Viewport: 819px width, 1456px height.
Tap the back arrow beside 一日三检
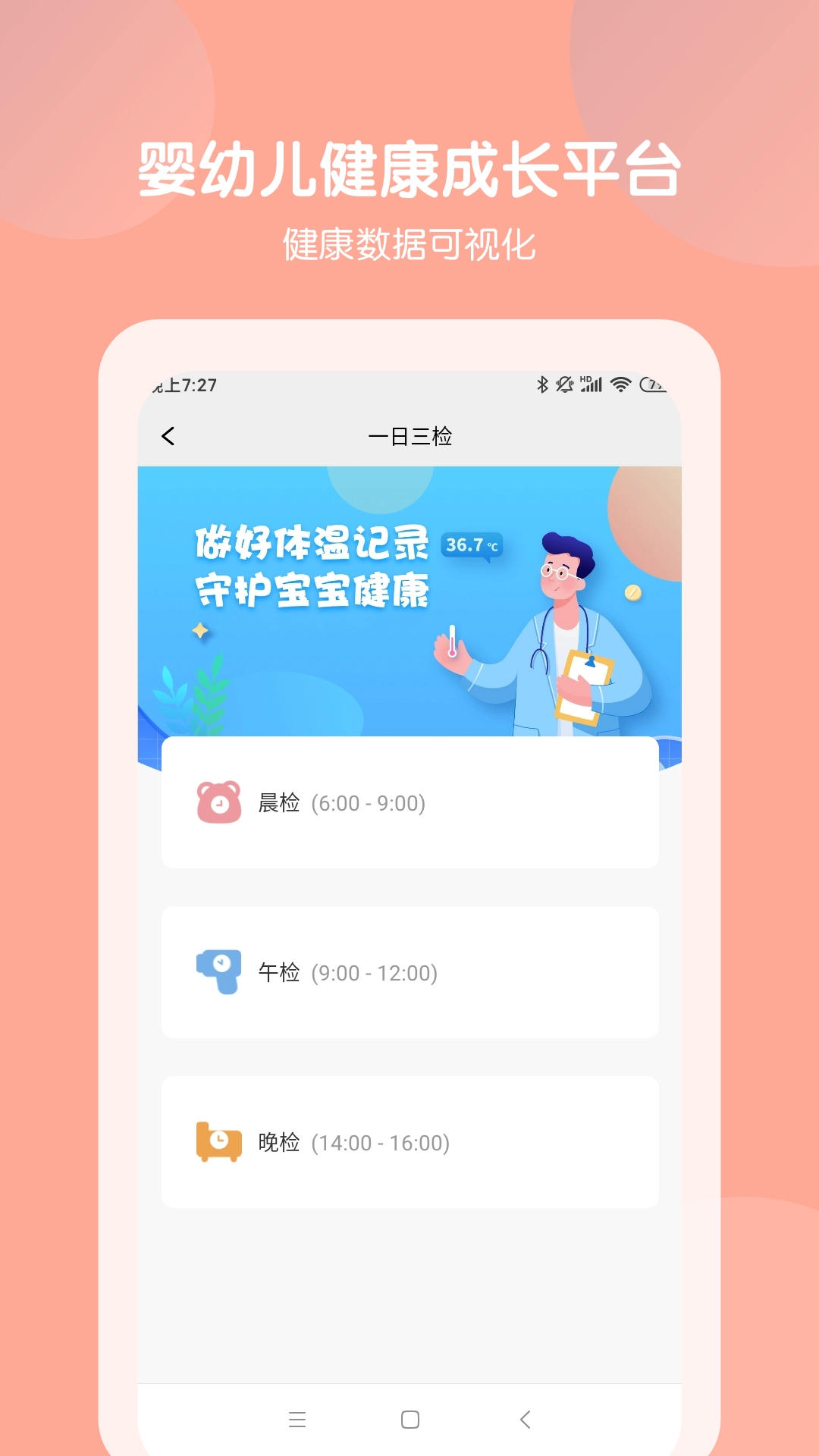[168, 437]
